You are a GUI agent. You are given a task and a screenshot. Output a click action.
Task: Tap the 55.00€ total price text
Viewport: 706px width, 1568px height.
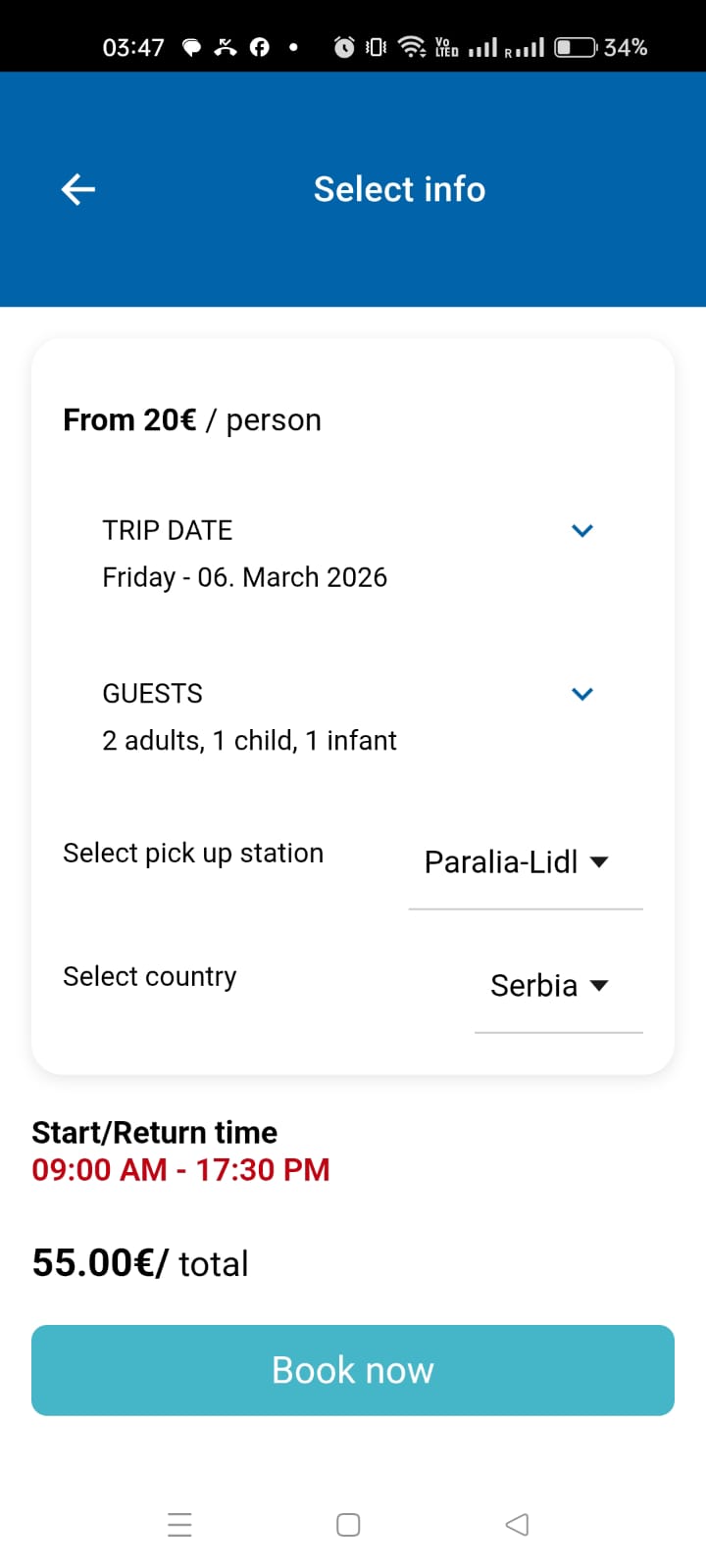[139, 1262]
